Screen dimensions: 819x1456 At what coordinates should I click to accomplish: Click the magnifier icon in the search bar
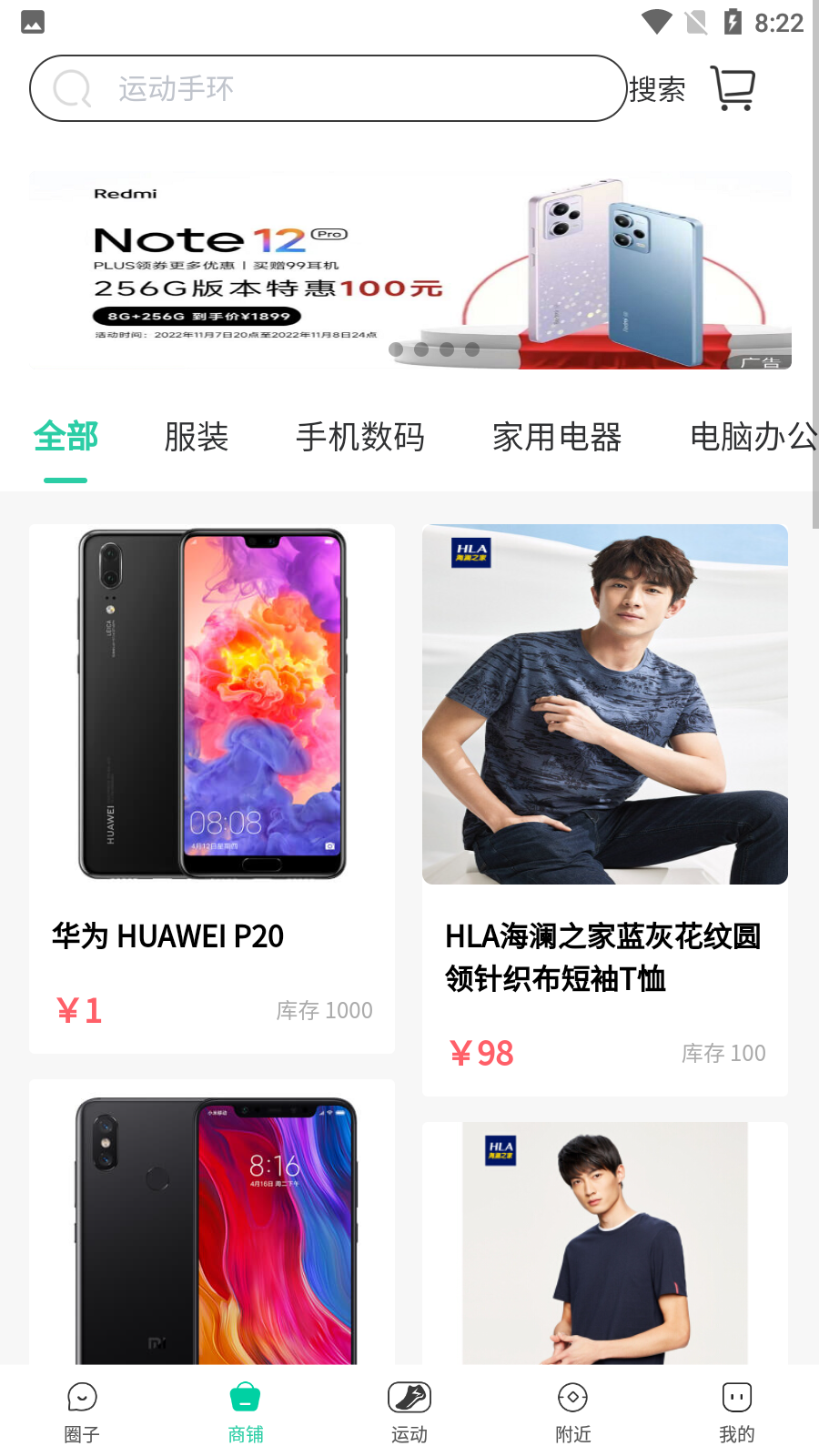(x=72, y=88)
